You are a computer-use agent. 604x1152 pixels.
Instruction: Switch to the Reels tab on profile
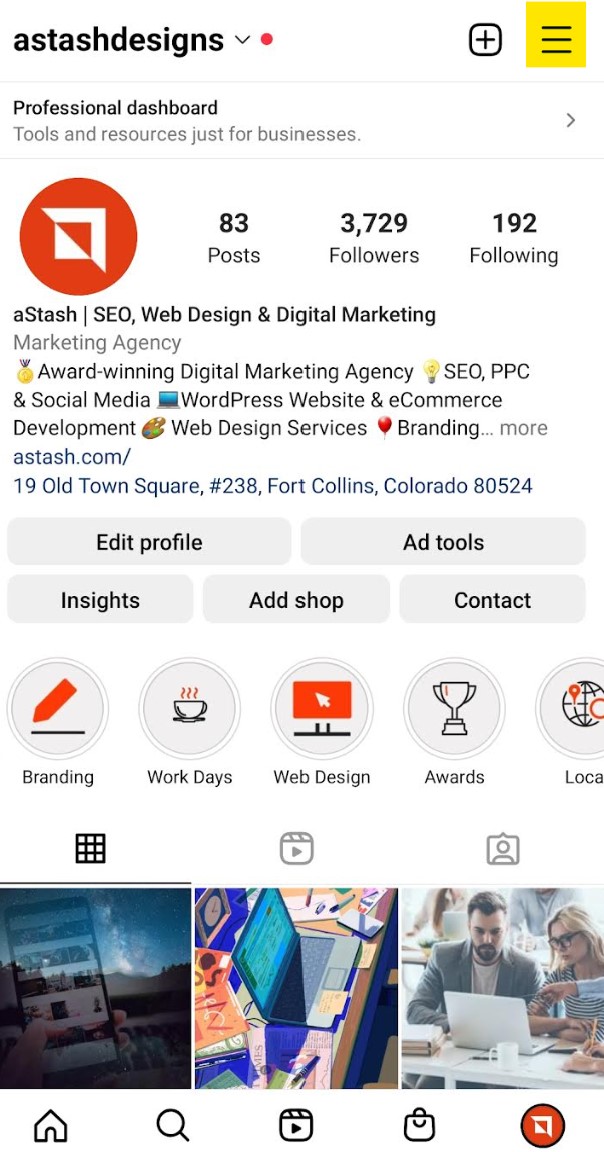296,850
